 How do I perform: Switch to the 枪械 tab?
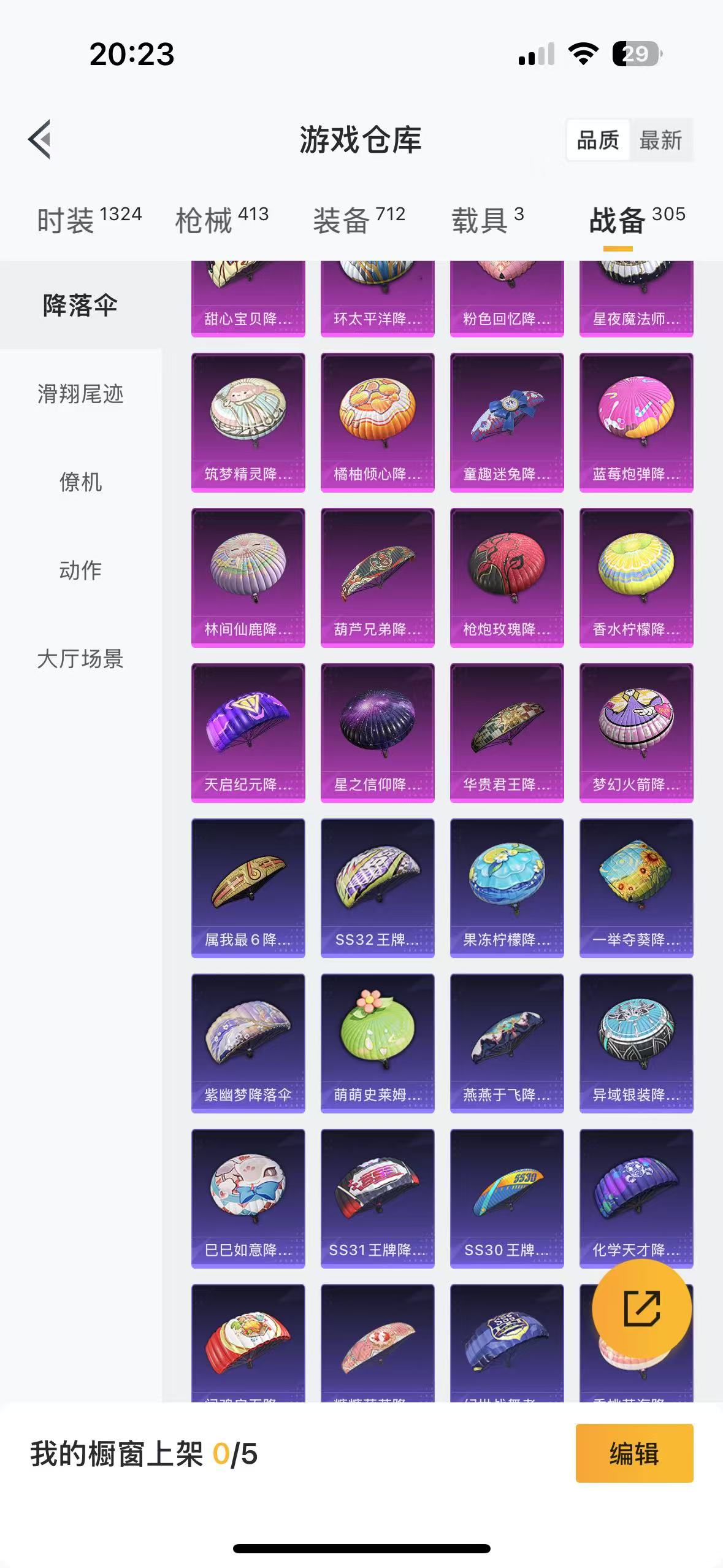(221, 220)
